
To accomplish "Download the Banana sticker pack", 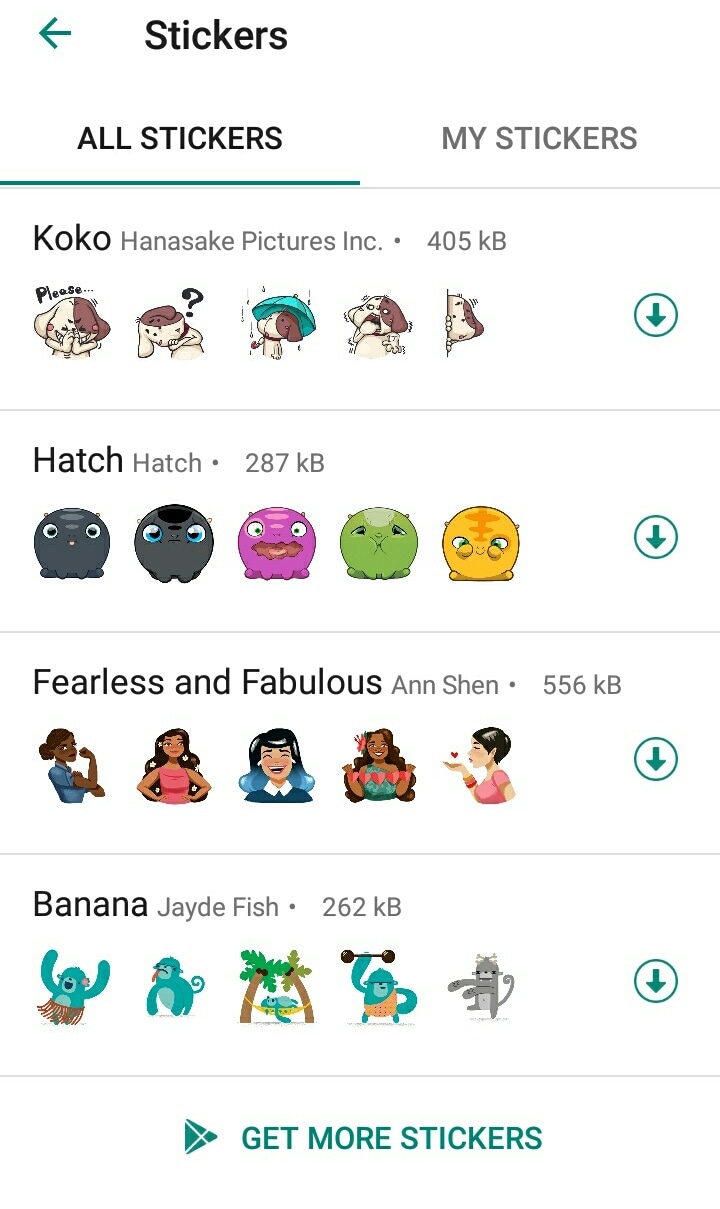I will (656, 982).
